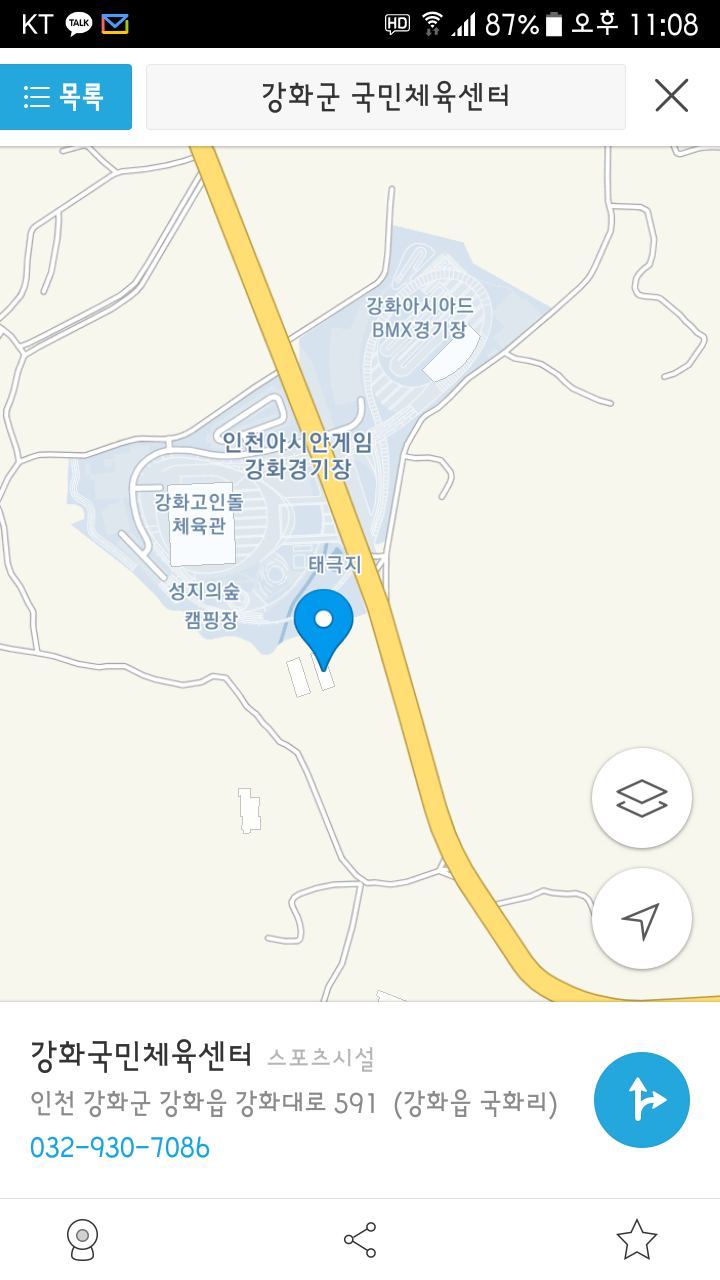The width and height of the screenshot is (720, 1280).
Task: Add this place to favorites star
Action: 636,1240
